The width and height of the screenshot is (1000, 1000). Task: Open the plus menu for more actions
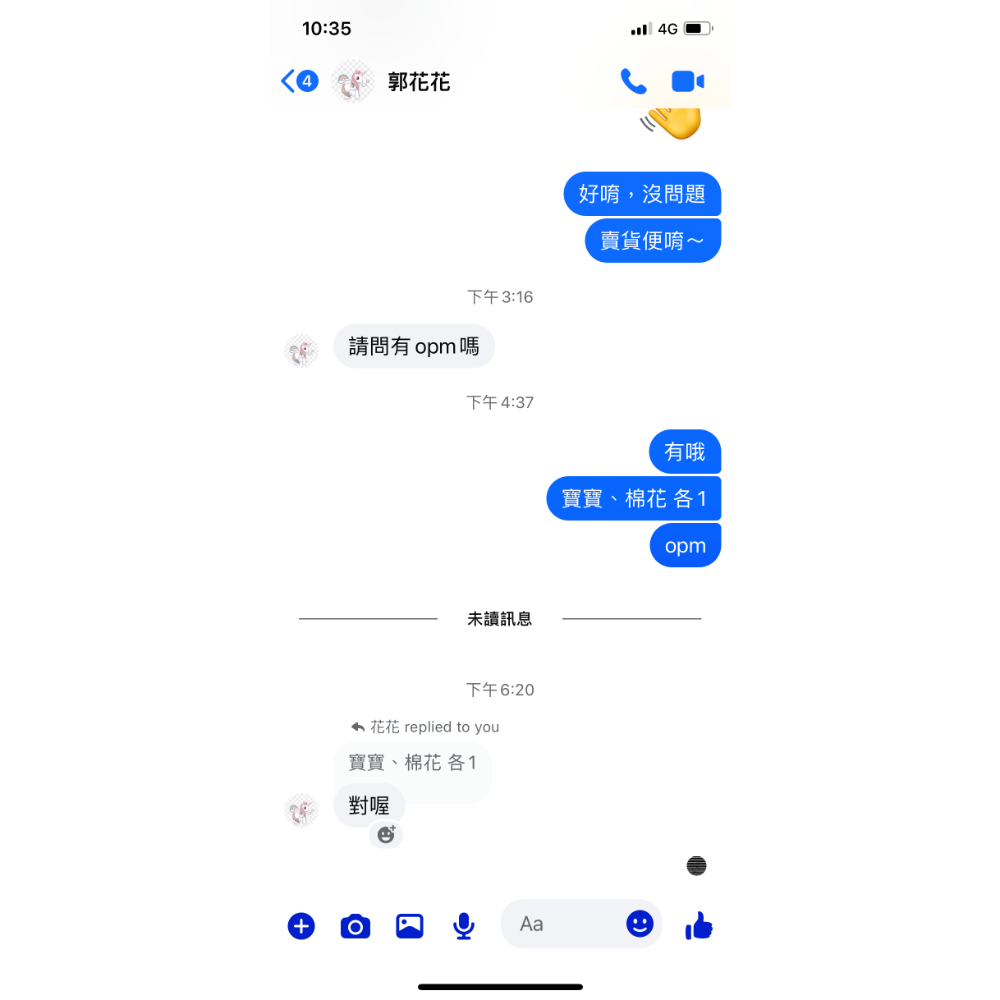click(301, 926)
